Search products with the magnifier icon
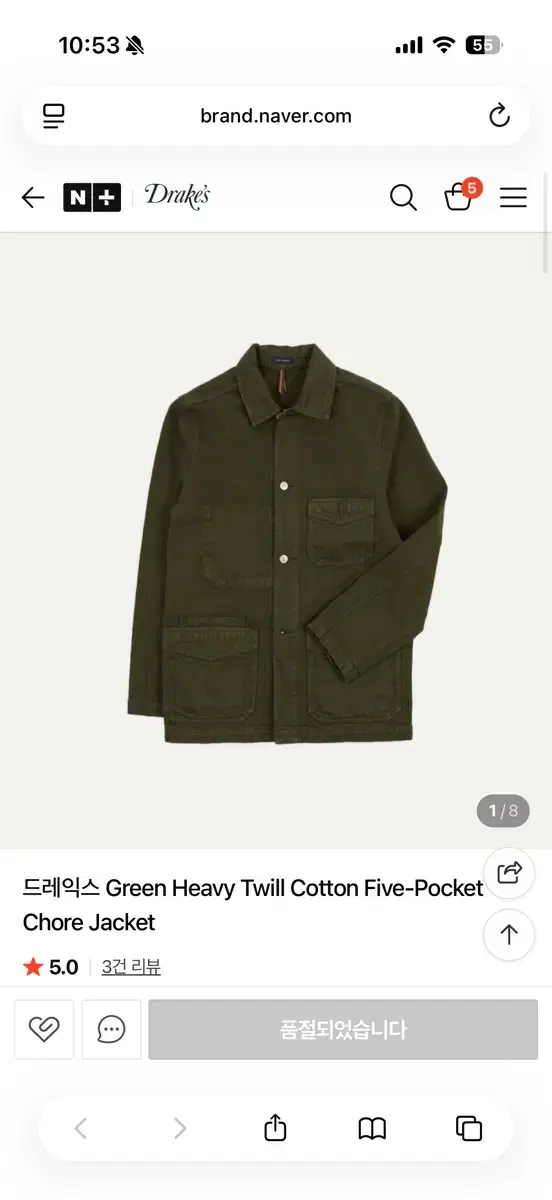The image size is (552, 1200). pyautogui.click(x=403, y=197)
